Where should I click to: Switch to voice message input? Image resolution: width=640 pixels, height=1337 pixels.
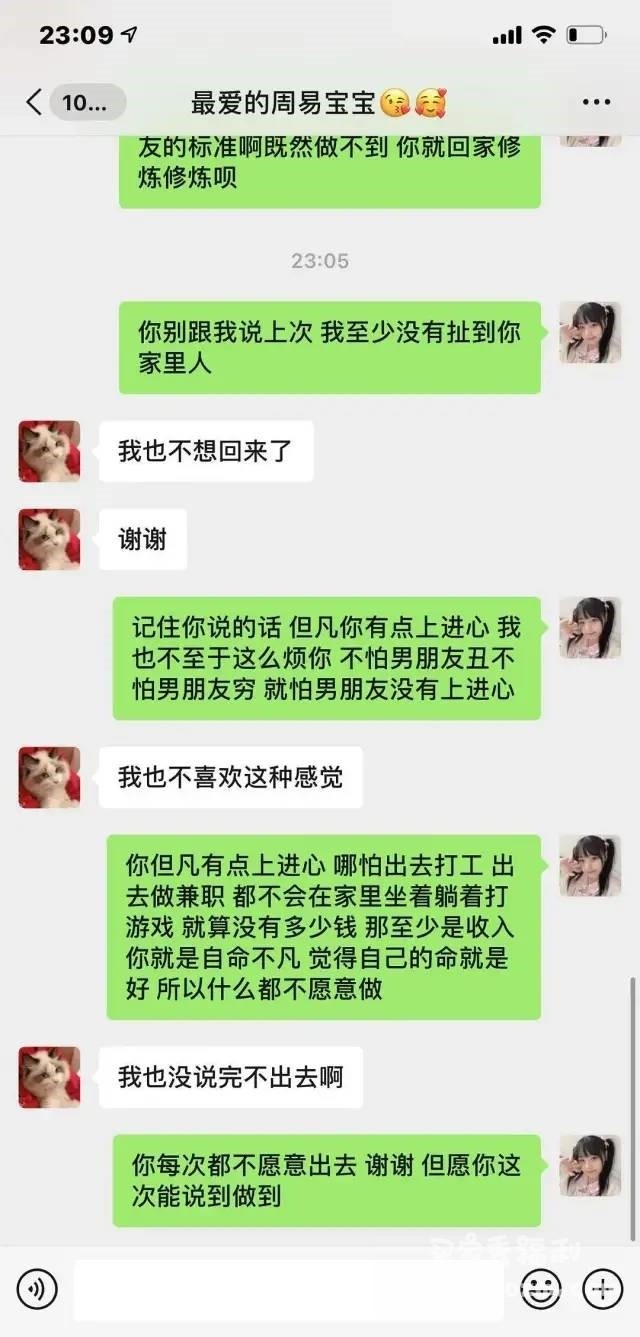pos(37,1289)
